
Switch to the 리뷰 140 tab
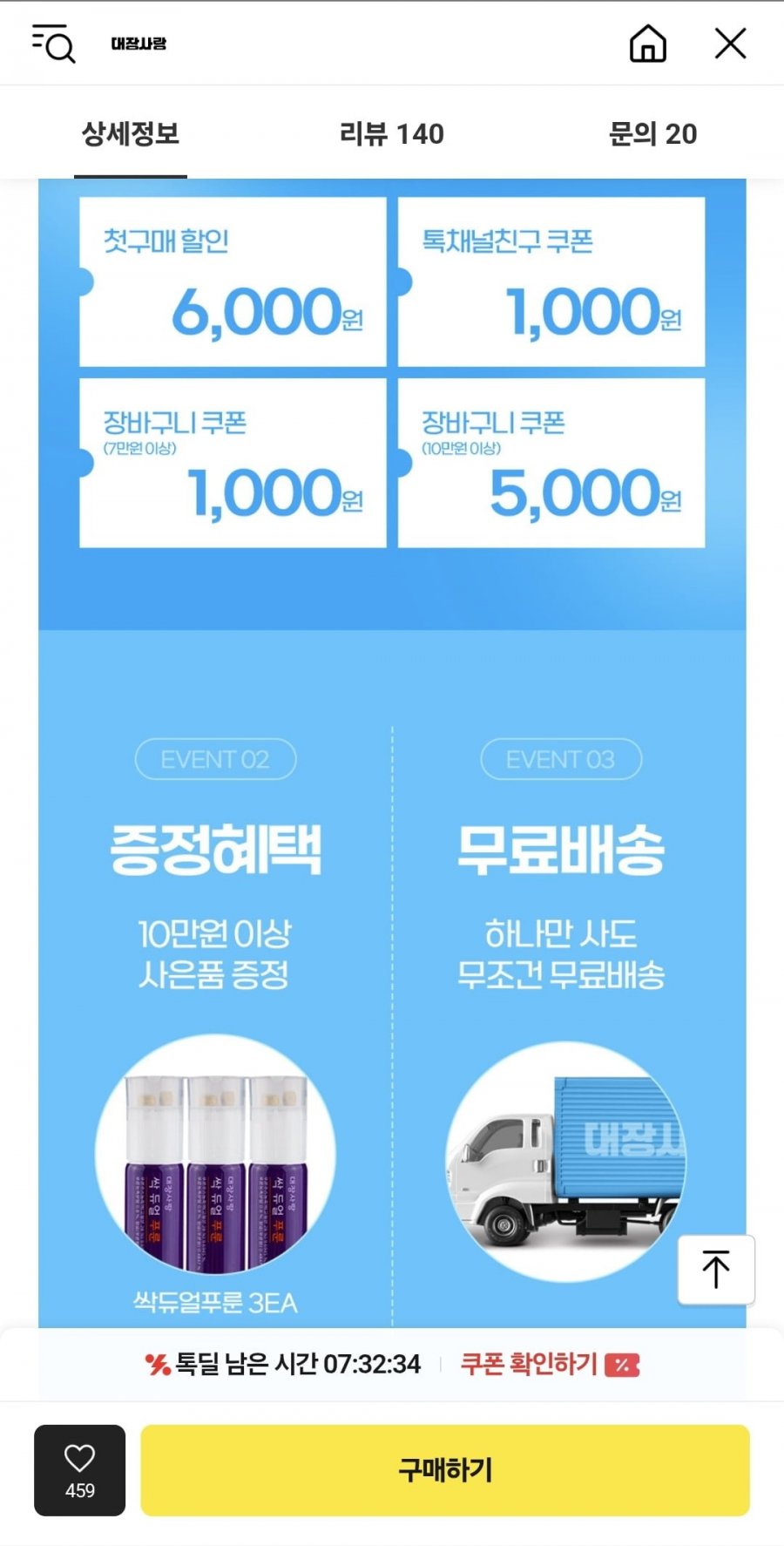tap(392, 134)
